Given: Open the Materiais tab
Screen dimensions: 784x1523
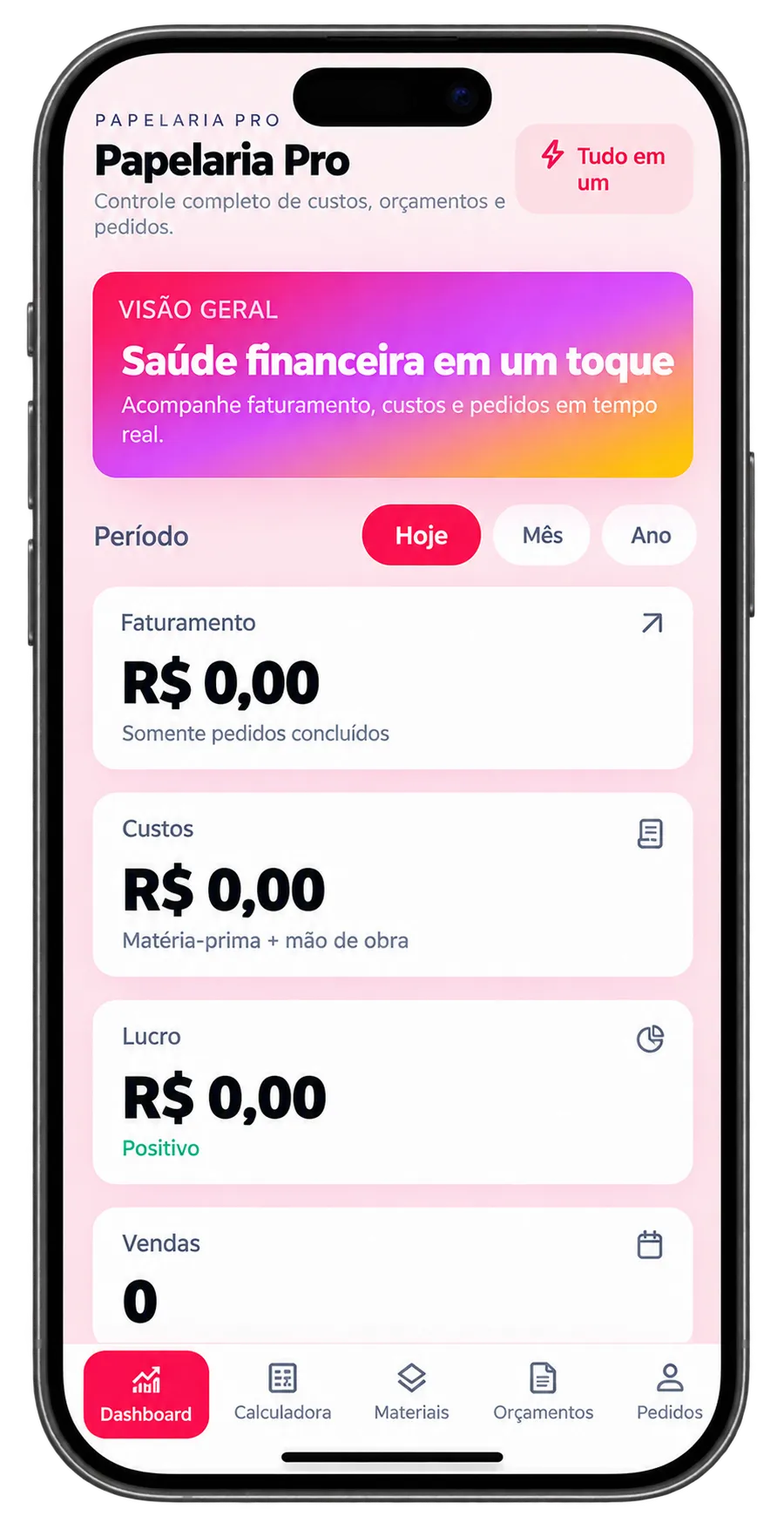Looking at the screenshot, I should [411, 1394].
